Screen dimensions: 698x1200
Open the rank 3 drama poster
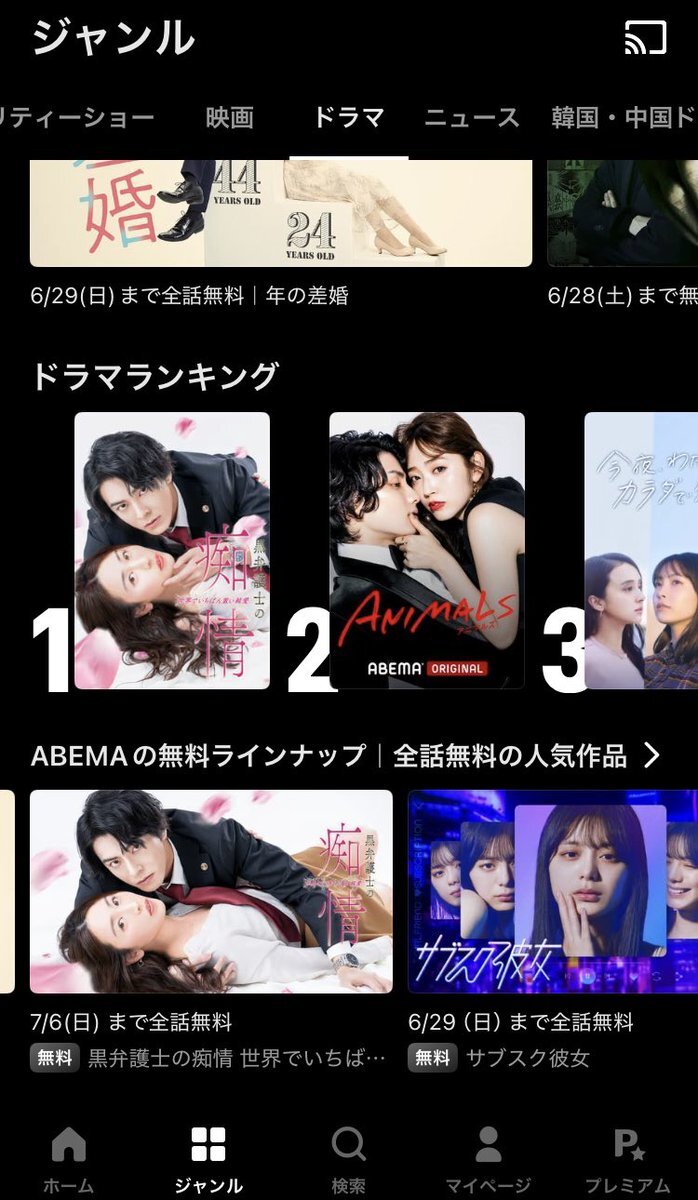(641, 551)
